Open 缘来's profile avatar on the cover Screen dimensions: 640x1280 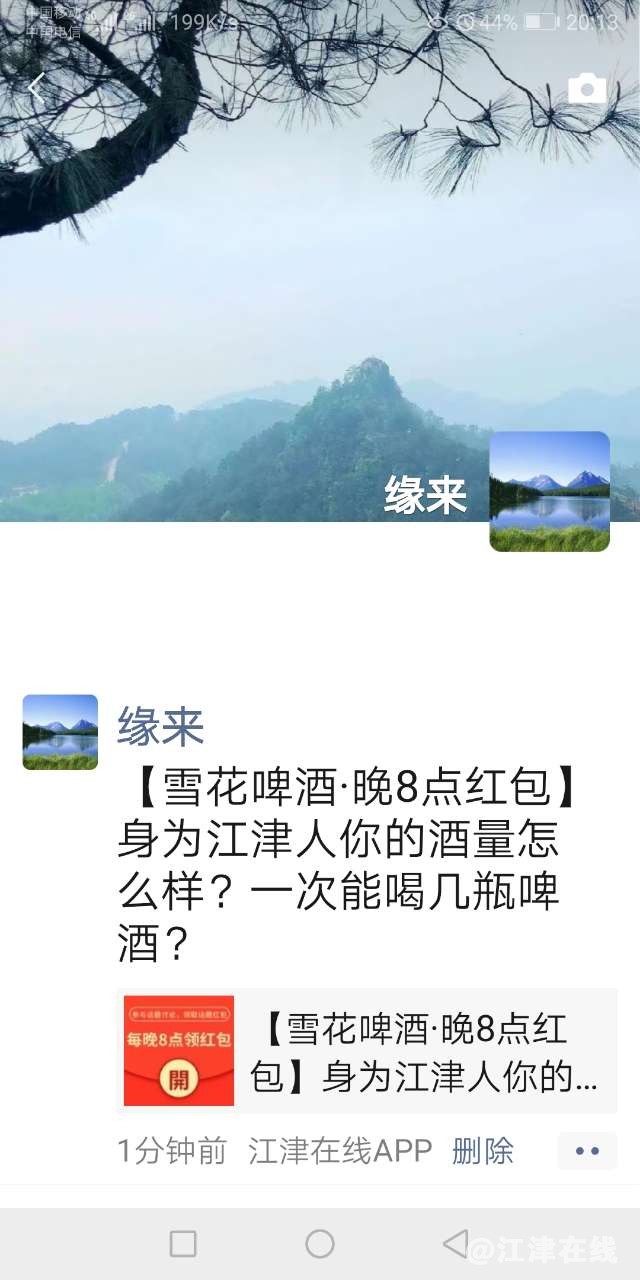(x=549, y=491)
